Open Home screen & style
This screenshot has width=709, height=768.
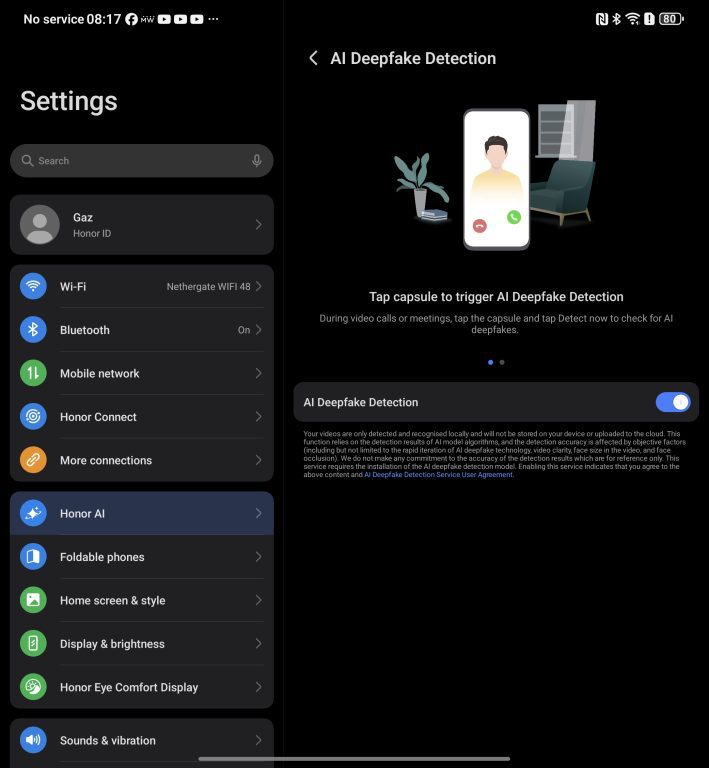(141, 600)
